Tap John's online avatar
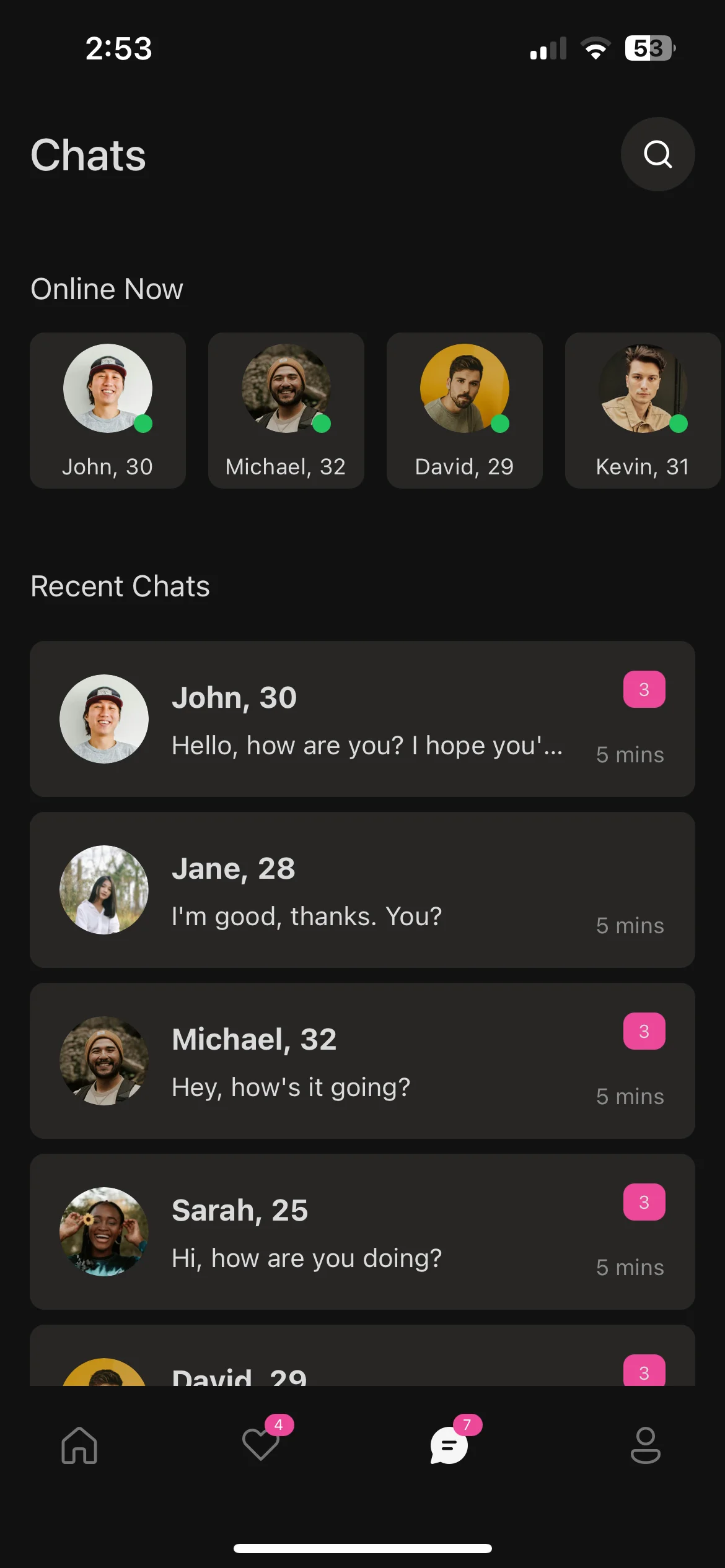The image size is (725, 1568). (x=107, y=388)
